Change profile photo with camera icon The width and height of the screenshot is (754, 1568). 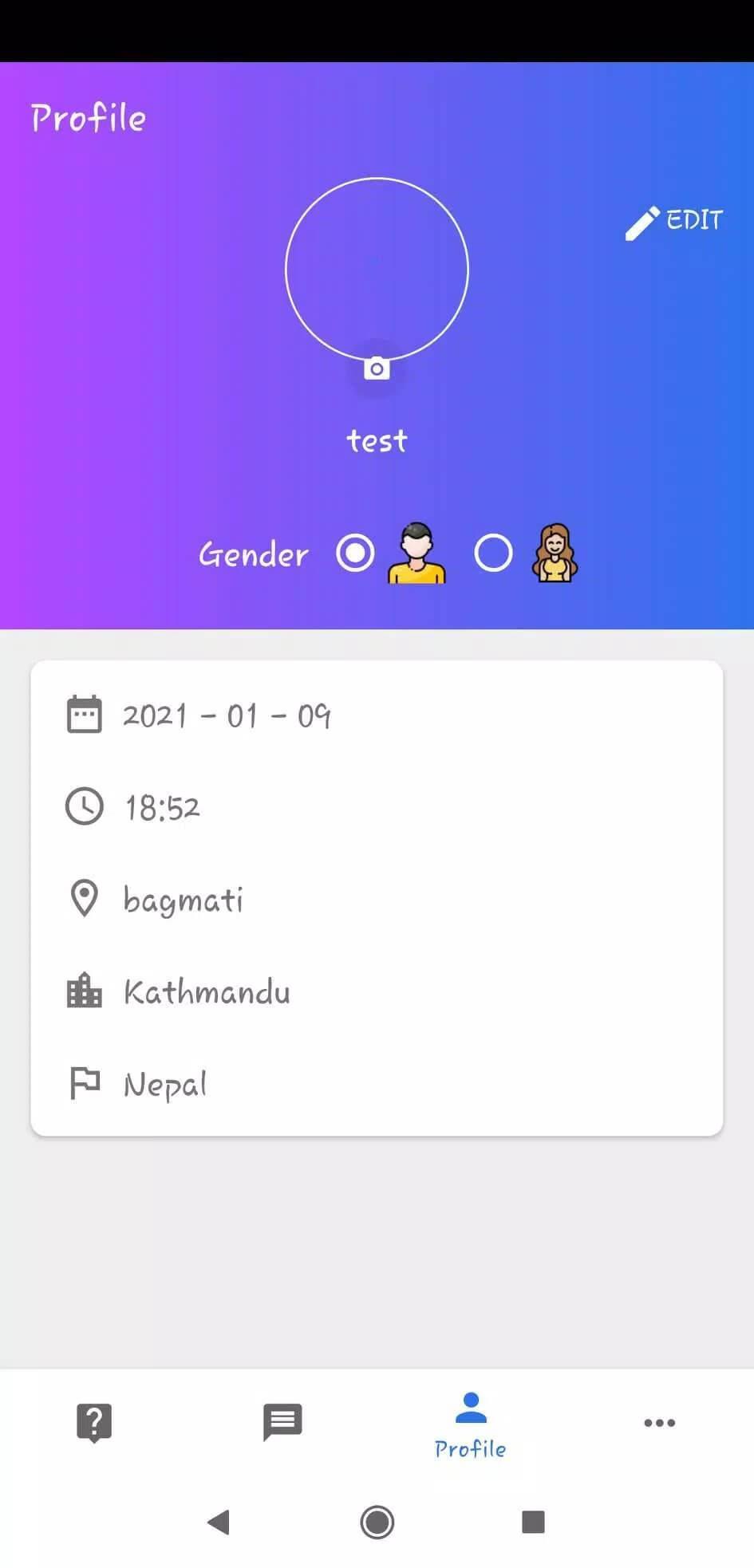[x=377, y=369]
